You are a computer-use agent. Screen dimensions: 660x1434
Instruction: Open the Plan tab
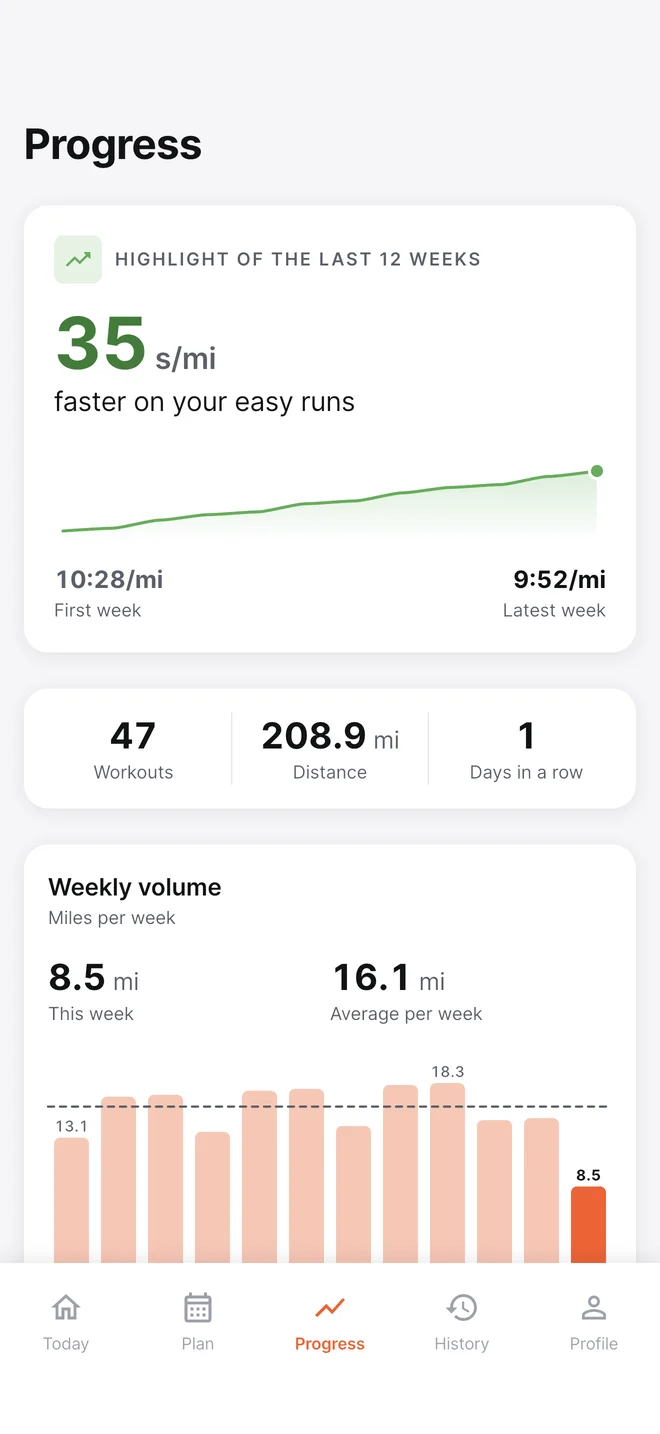tap(198, 1322)
